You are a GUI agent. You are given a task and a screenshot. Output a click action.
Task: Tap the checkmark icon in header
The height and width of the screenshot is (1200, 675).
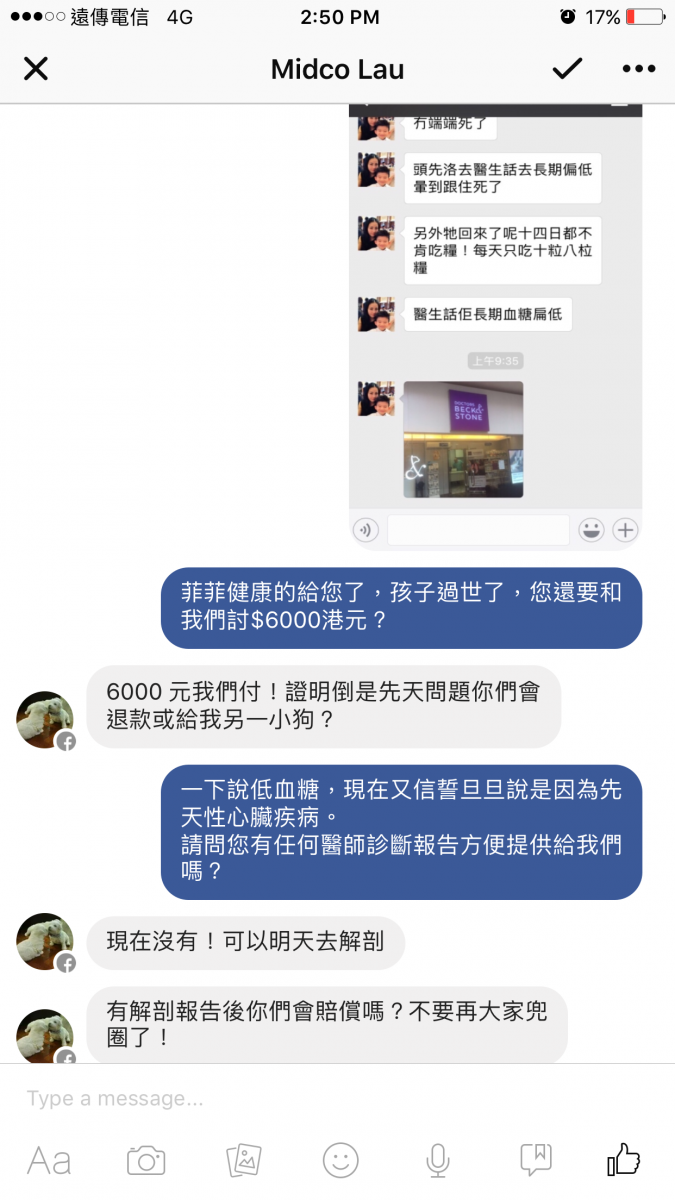567,68
